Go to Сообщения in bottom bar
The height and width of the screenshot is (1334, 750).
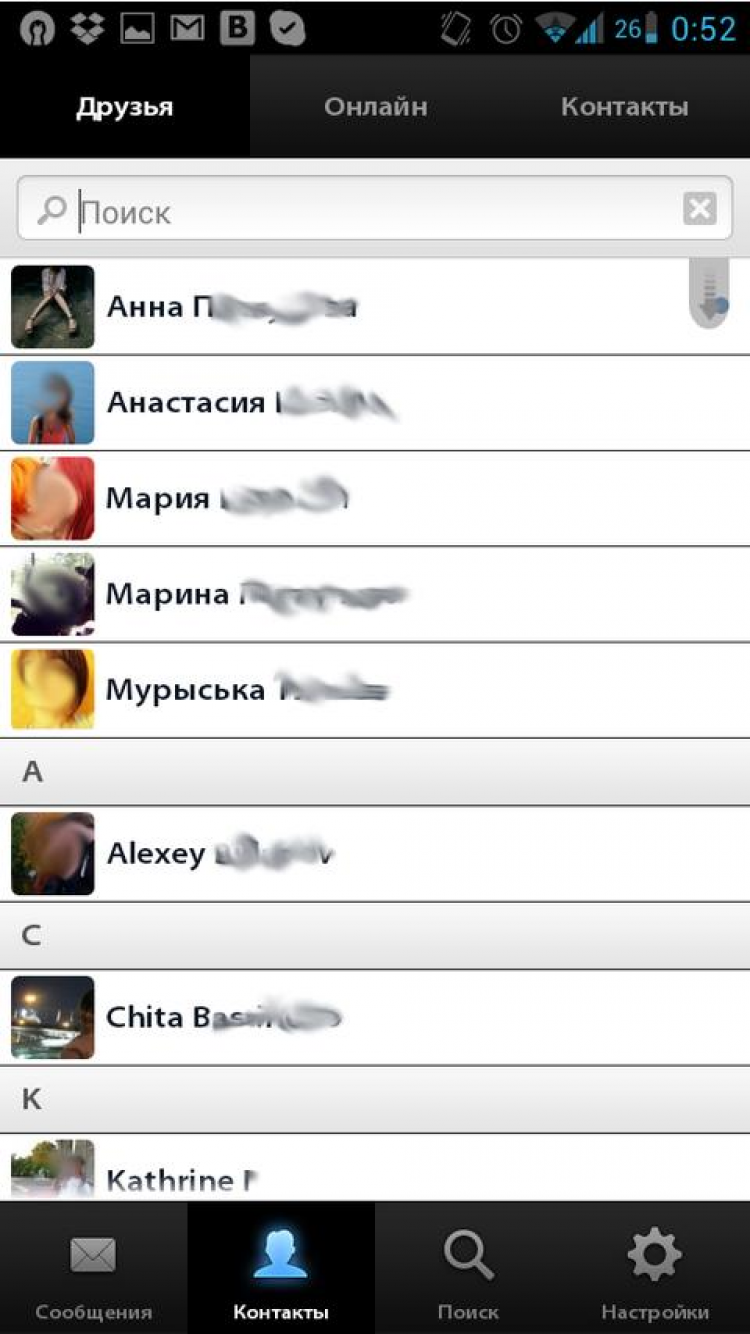tap(93, 1271)
